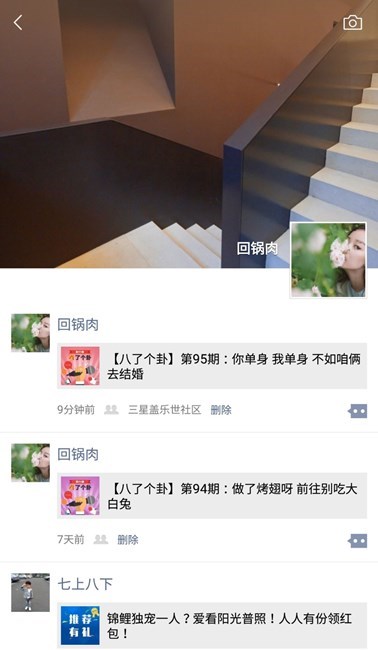378x650 pixels.
Task: Open the 第95期 shared article card
Action: pyautogui.click(x=212, y=366)
